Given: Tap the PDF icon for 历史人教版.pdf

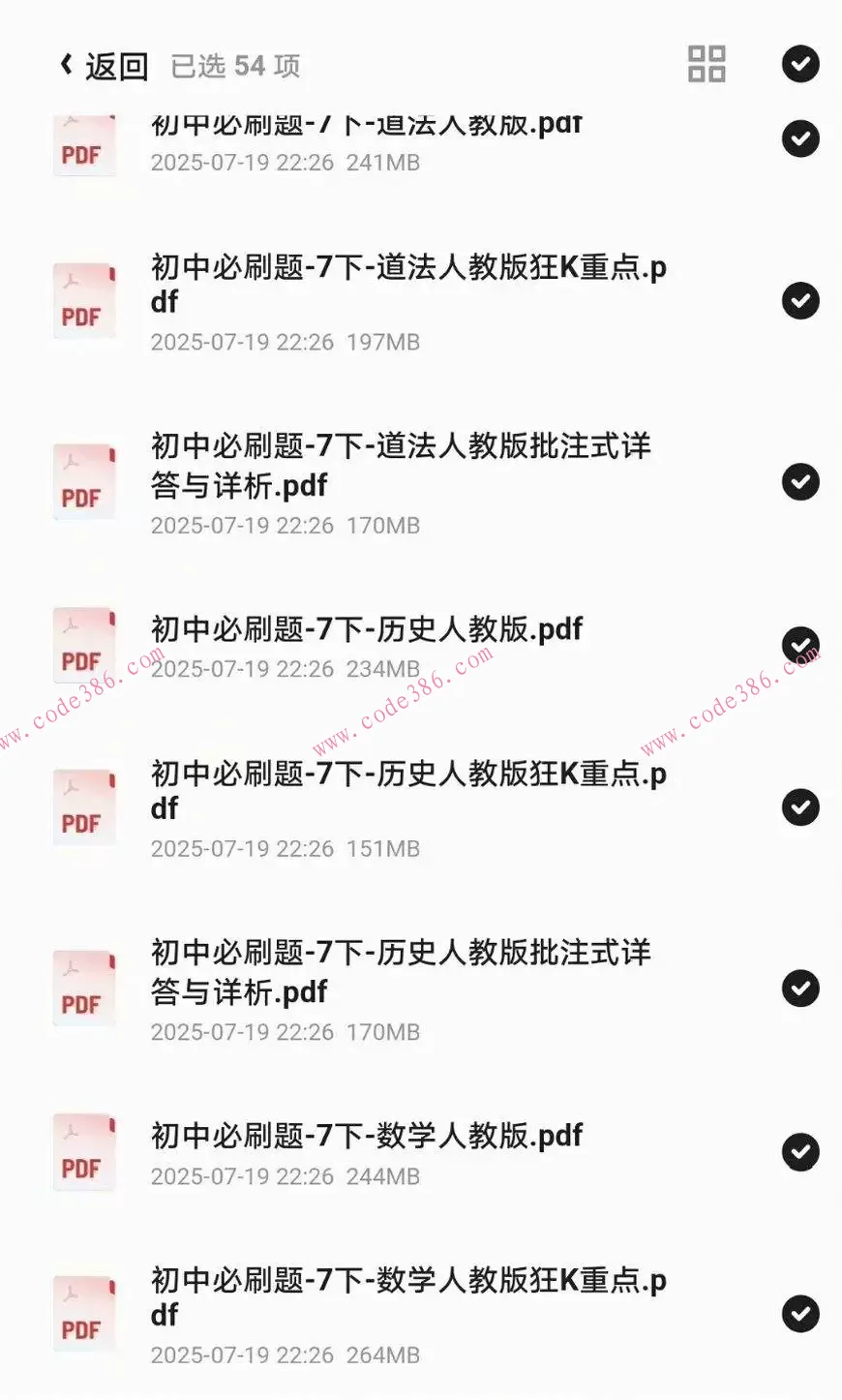Looking at the screenshot, I should [84, 644].
